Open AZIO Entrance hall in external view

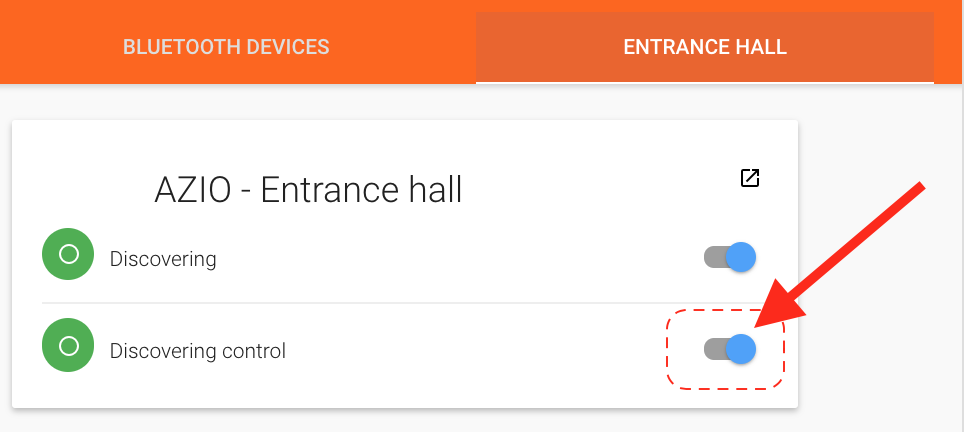tap(749, 178)
